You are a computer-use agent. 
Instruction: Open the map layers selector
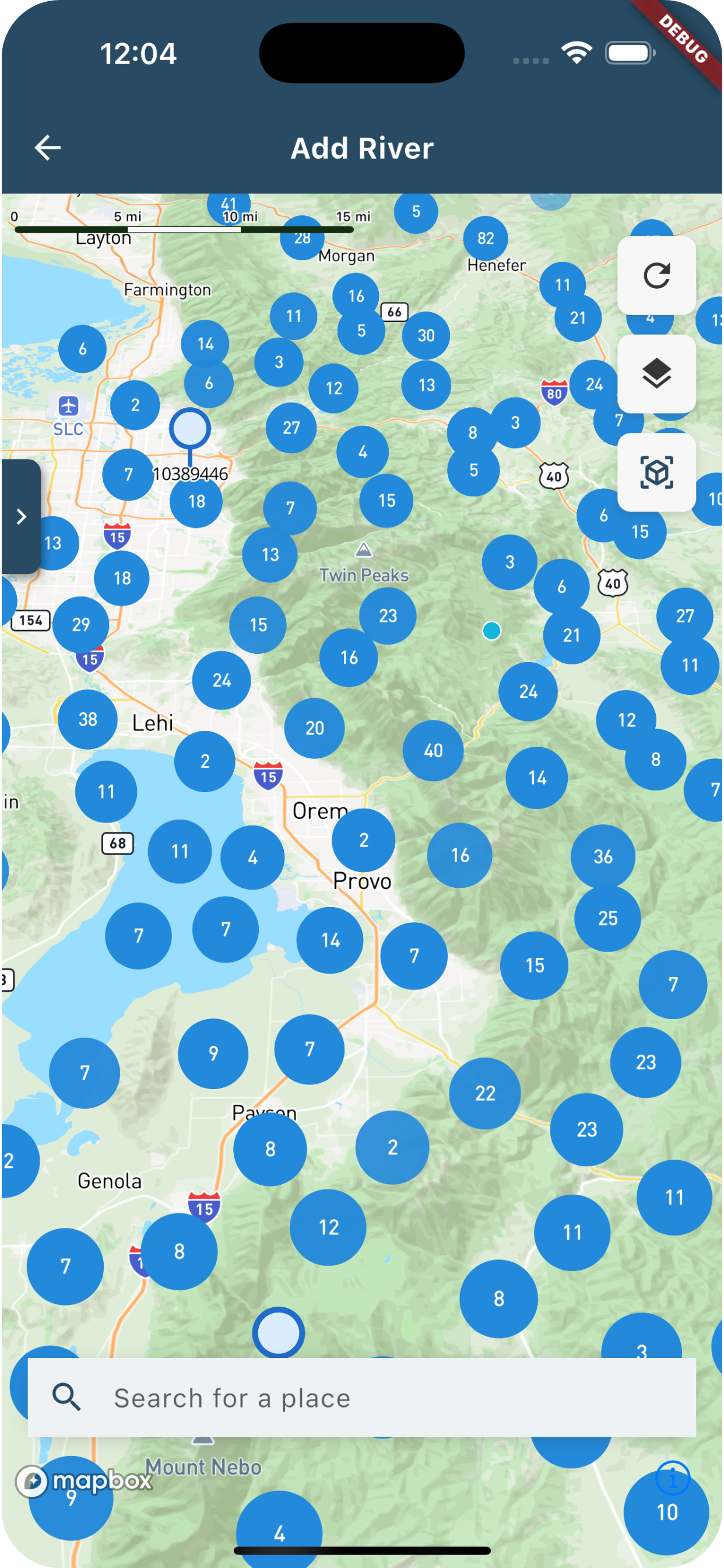click(656, 374)
